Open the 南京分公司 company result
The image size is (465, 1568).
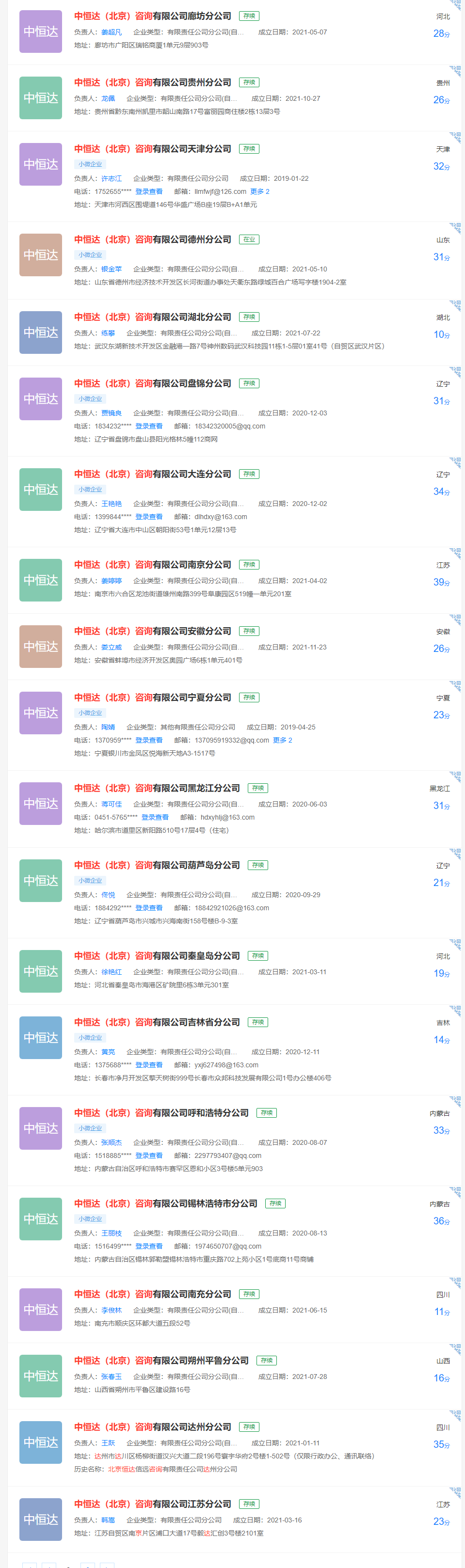click(152, 565)
